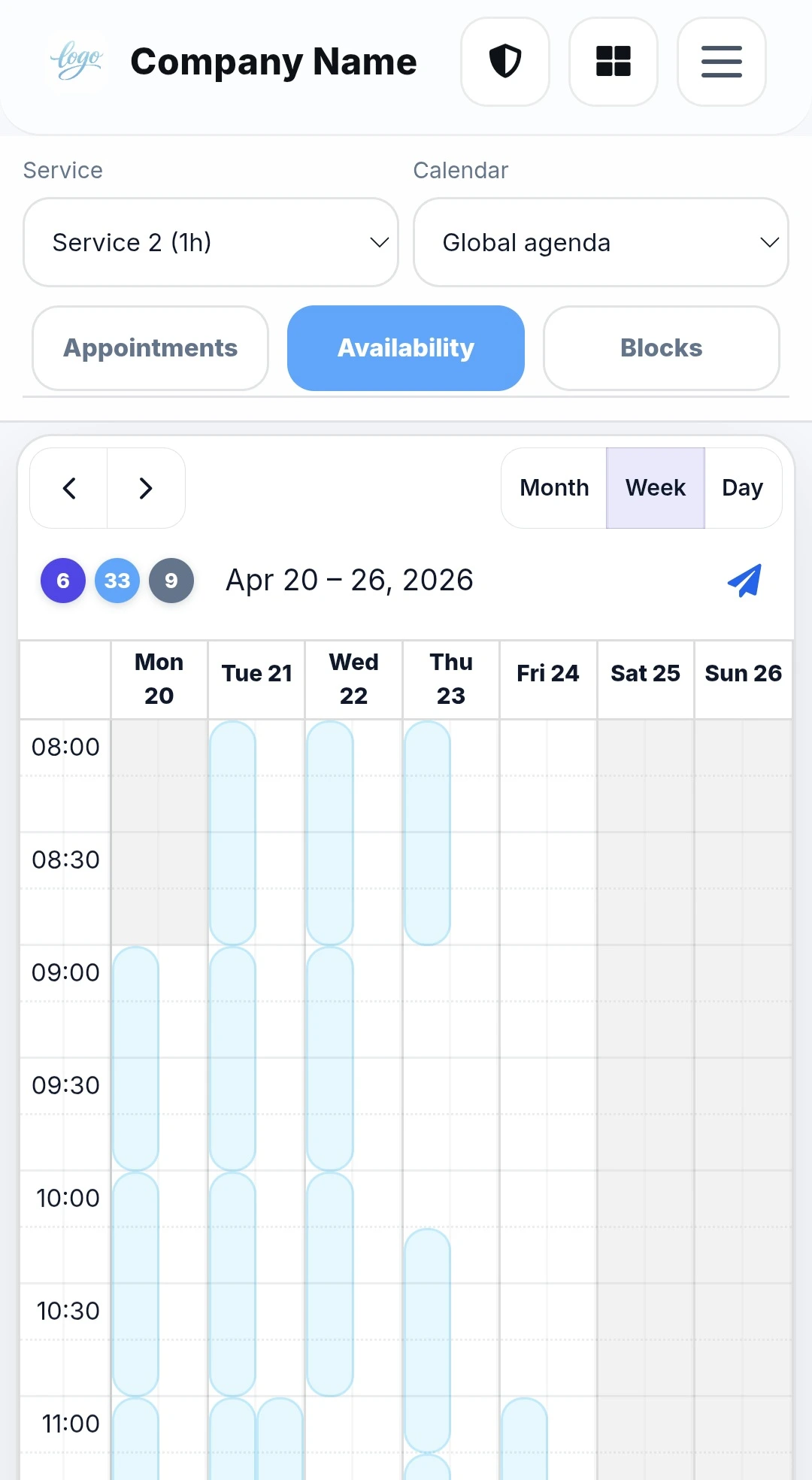
Task: Click the send/share paper plane icon
Action: pyautogui.click(x=744, y=580)
